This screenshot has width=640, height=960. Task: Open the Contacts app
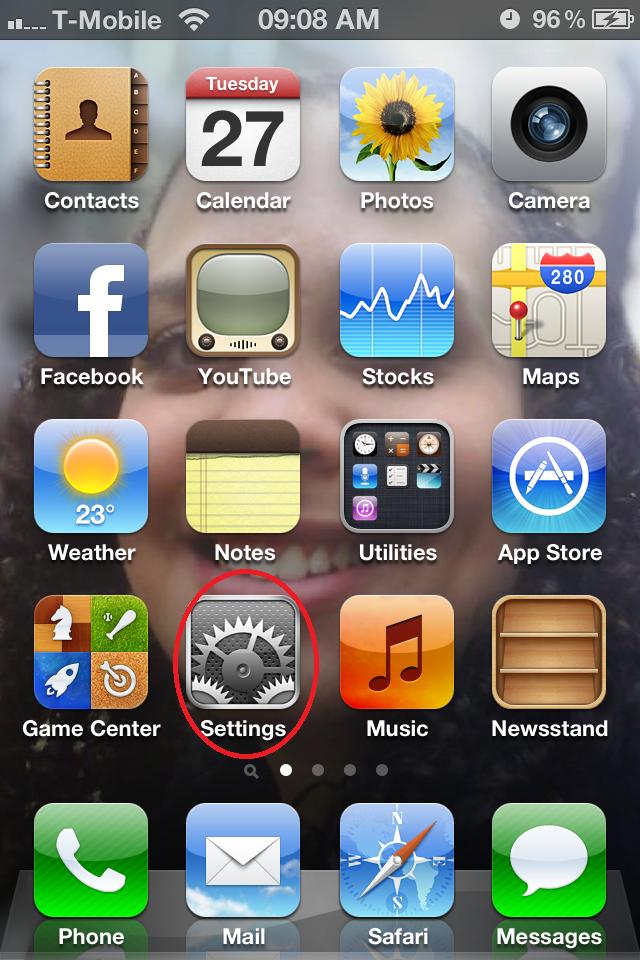coord(91,125)
